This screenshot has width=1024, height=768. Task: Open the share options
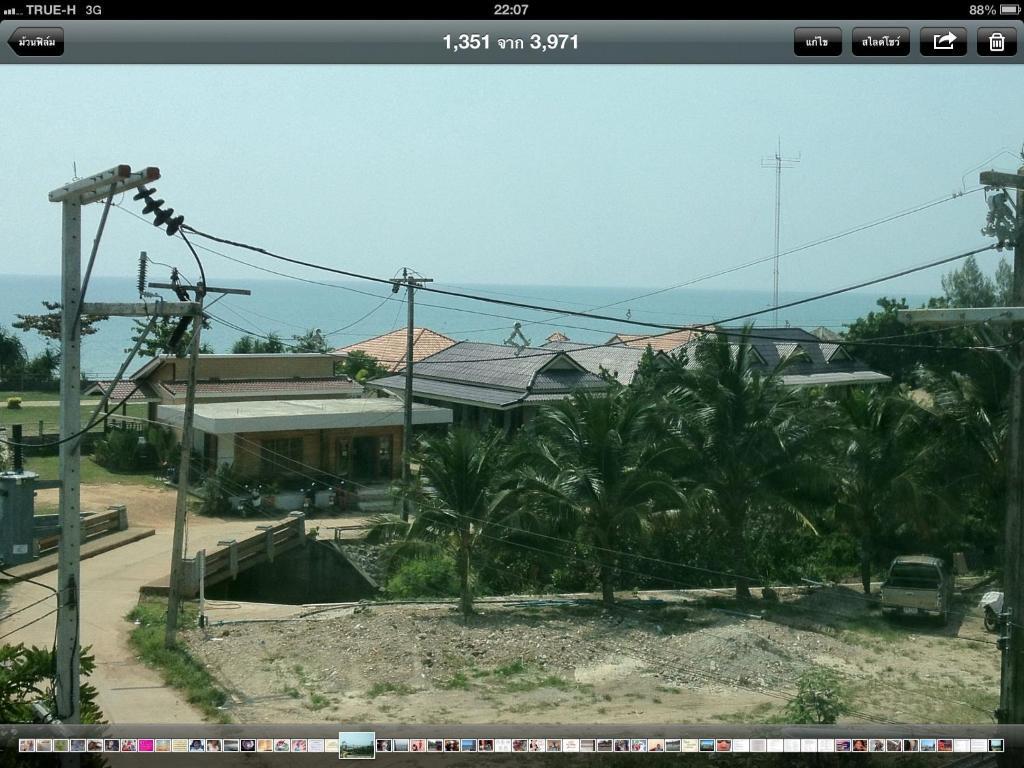pos(943,42)
